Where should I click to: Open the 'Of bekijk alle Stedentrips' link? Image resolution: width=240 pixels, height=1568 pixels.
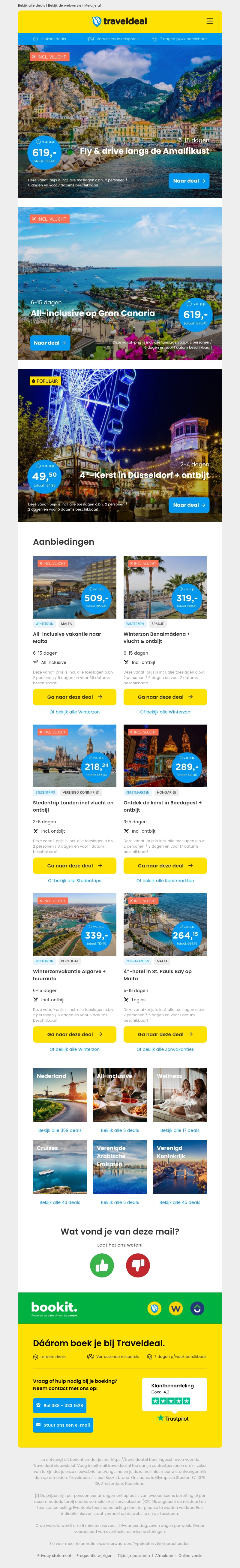pos(74,880)
